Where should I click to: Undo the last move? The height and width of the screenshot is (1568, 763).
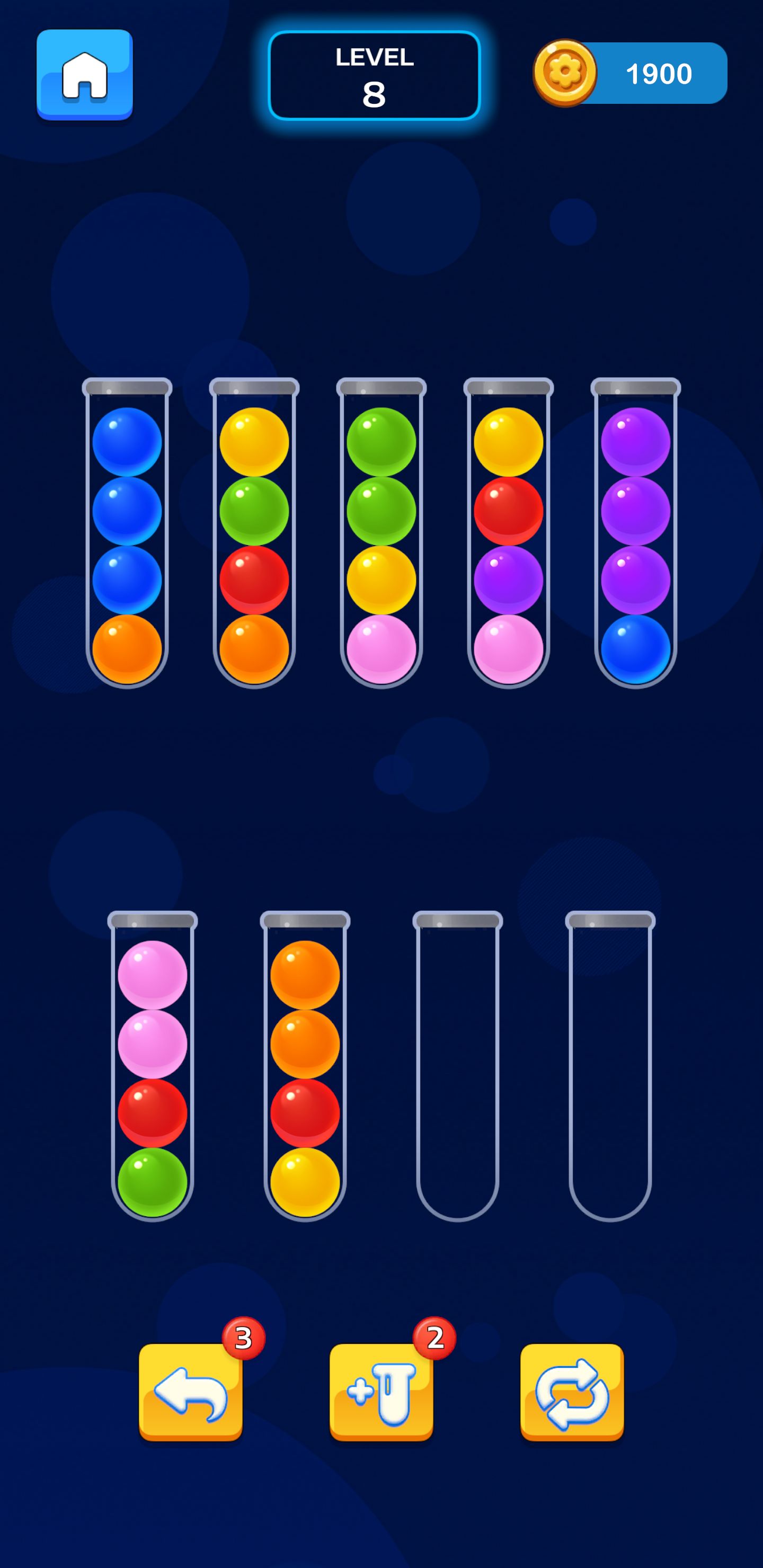191,1391
